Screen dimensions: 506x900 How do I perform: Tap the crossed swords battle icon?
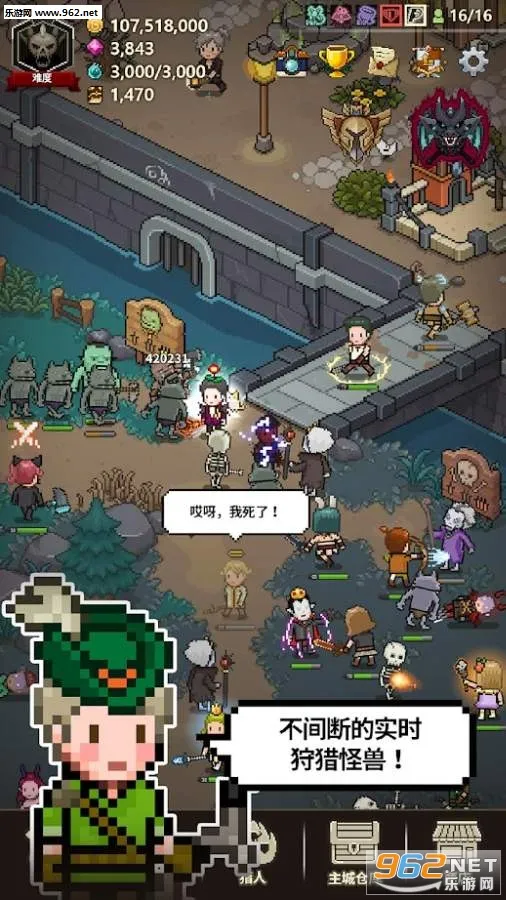26,435
